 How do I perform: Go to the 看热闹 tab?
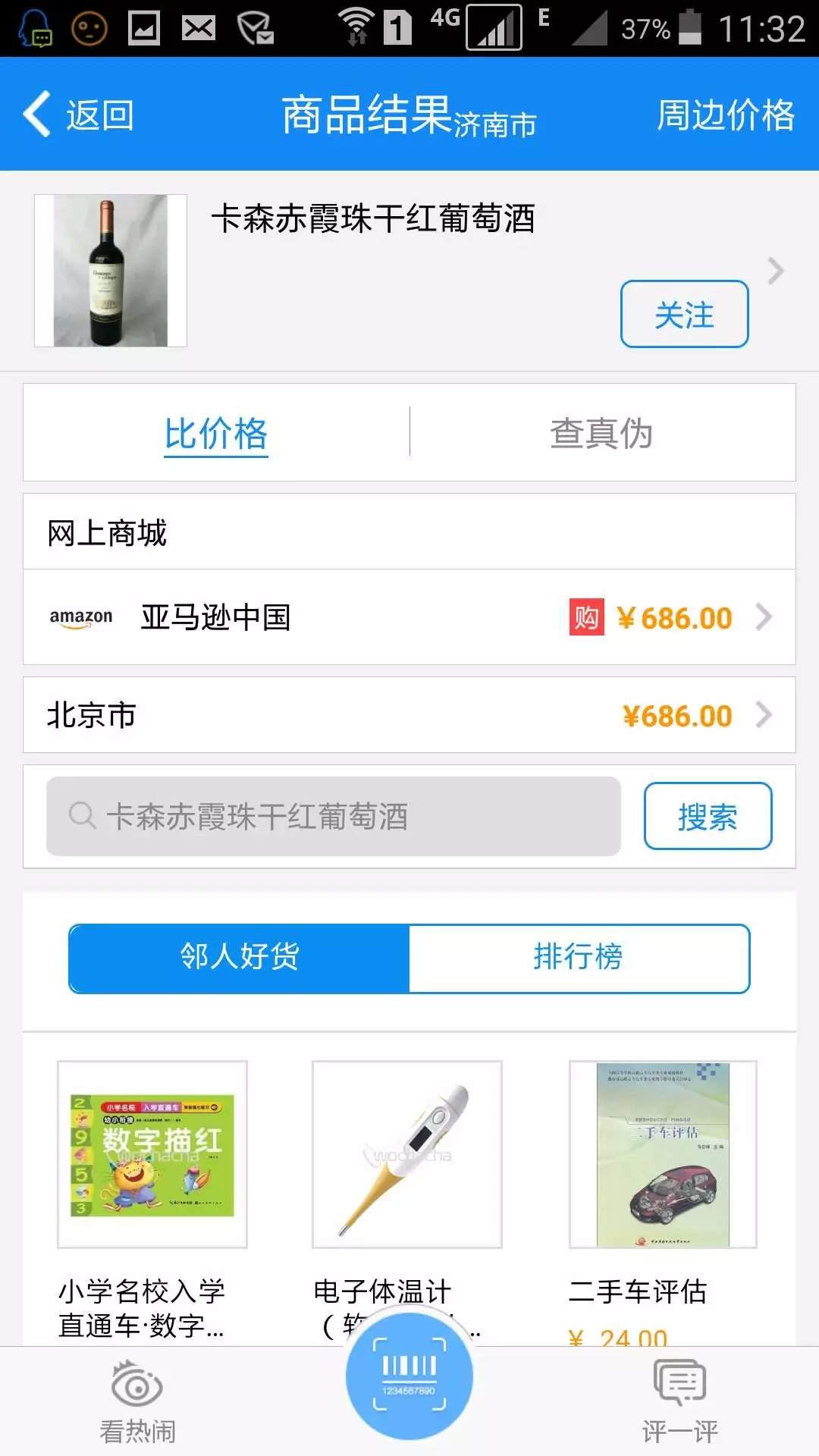pos(137,1401)
